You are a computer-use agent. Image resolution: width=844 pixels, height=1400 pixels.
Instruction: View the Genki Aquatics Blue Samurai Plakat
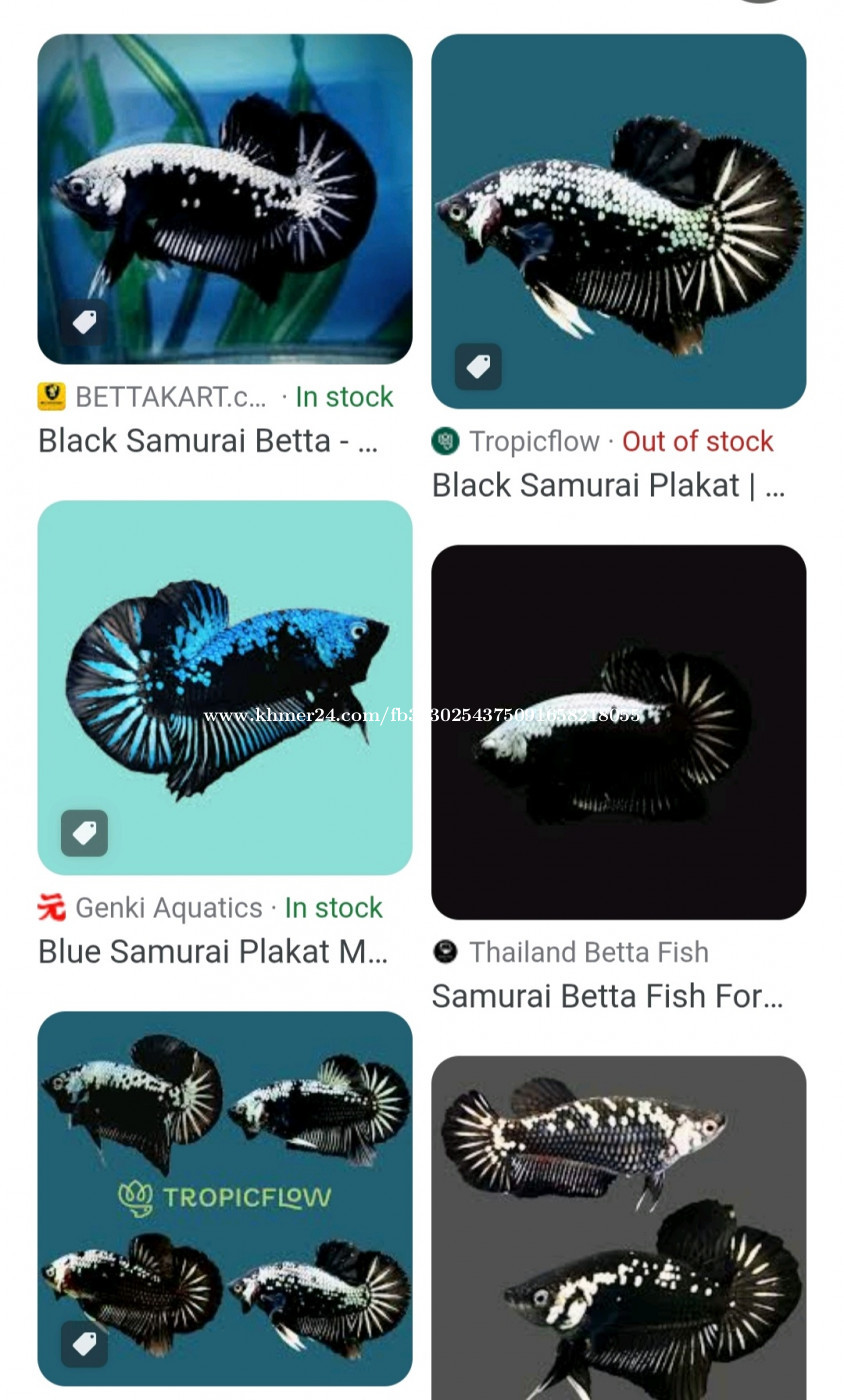(x=225, y=688)
